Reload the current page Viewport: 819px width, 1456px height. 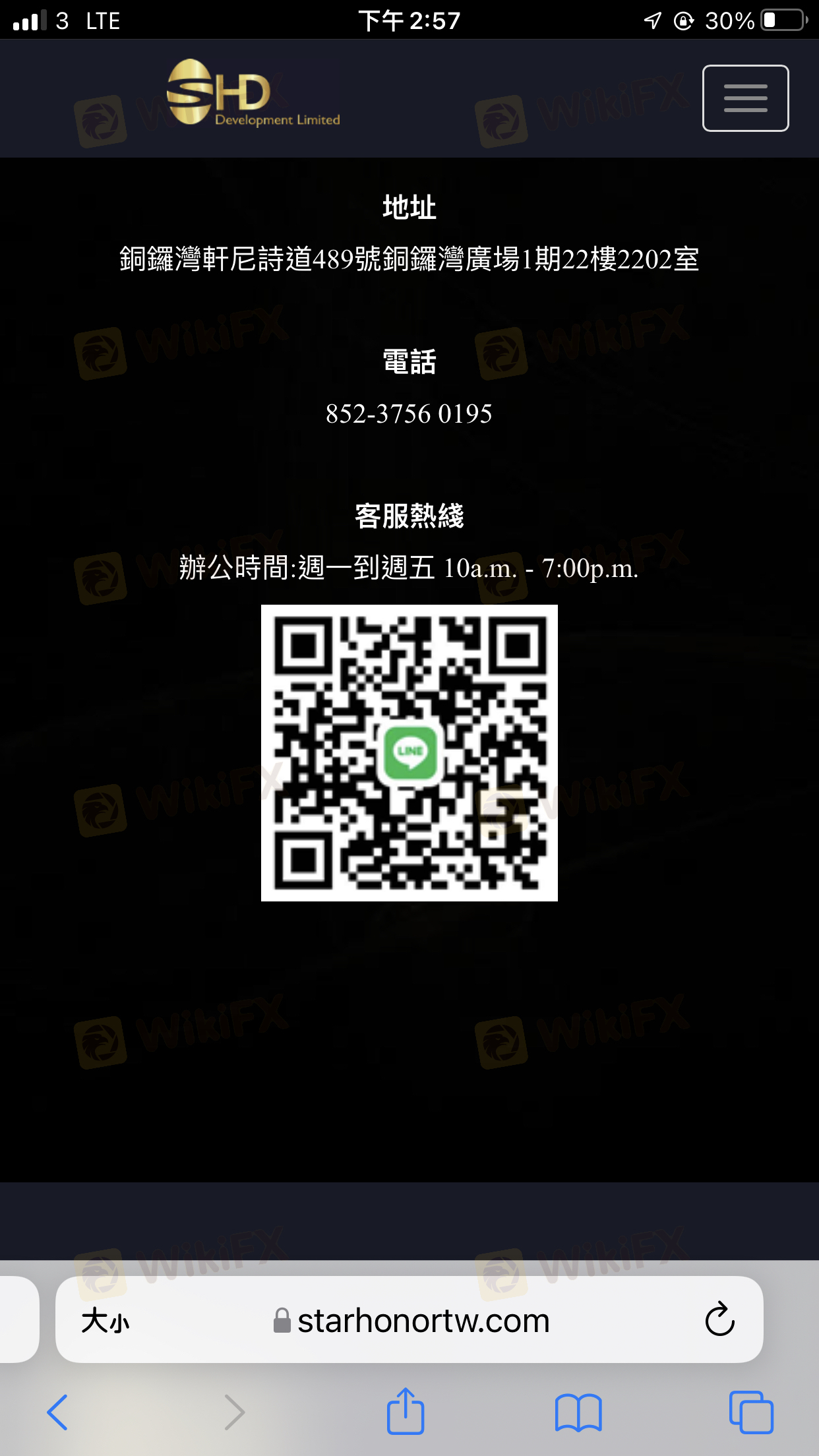point(719,1319)
